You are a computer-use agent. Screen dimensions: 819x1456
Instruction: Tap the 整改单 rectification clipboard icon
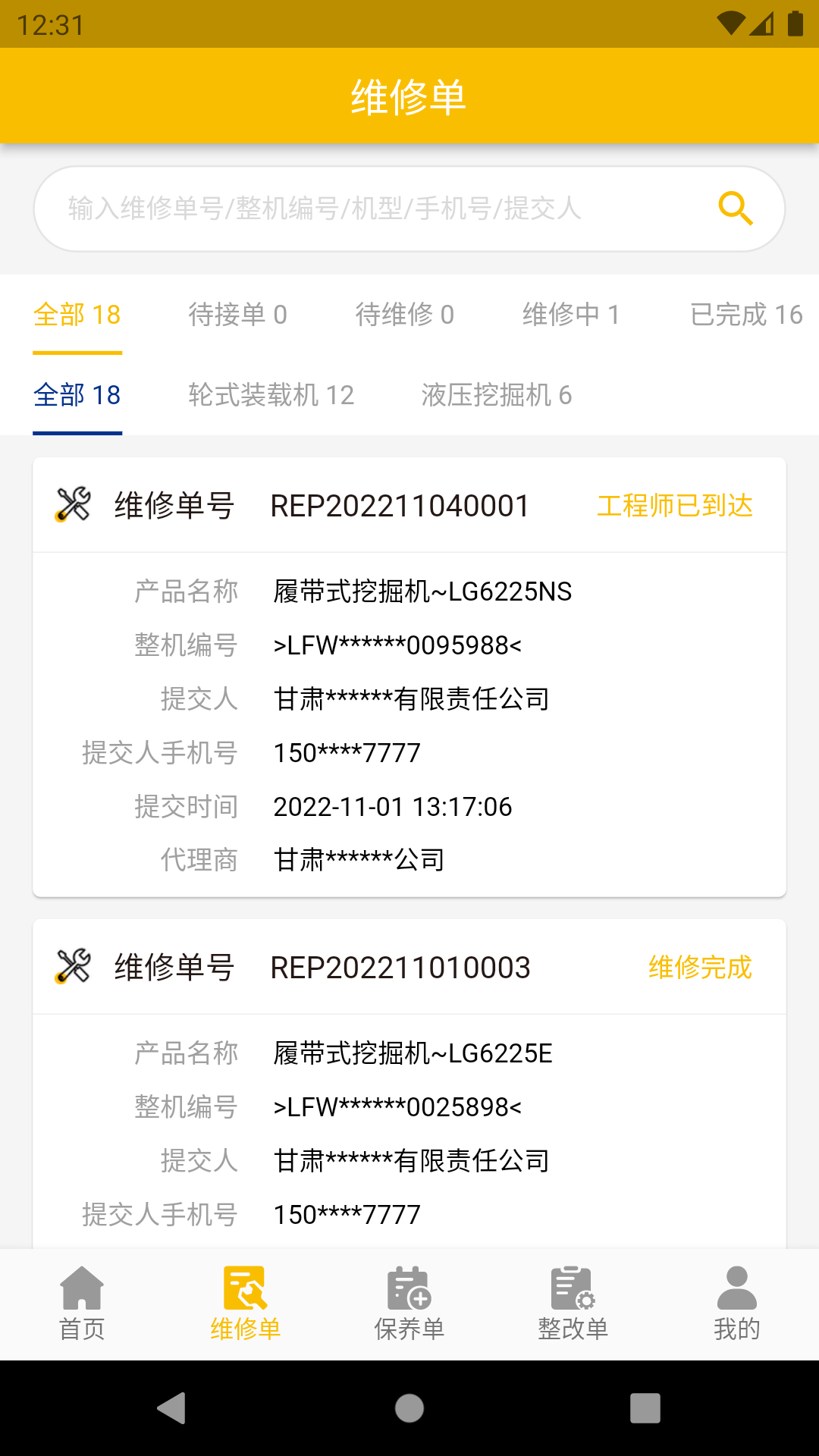(573, 1288)
